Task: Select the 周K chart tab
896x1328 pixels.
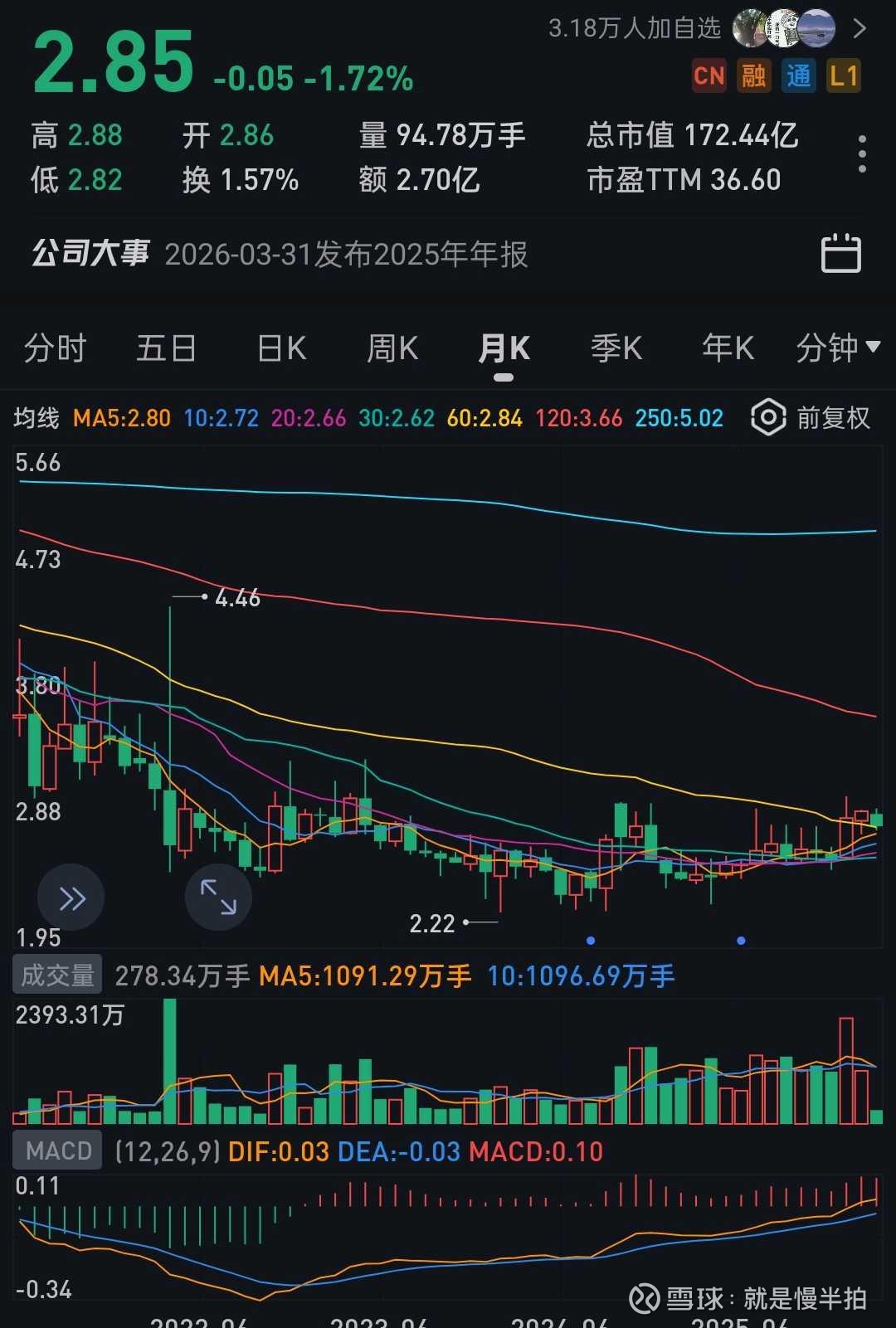Action: [392, 348]
